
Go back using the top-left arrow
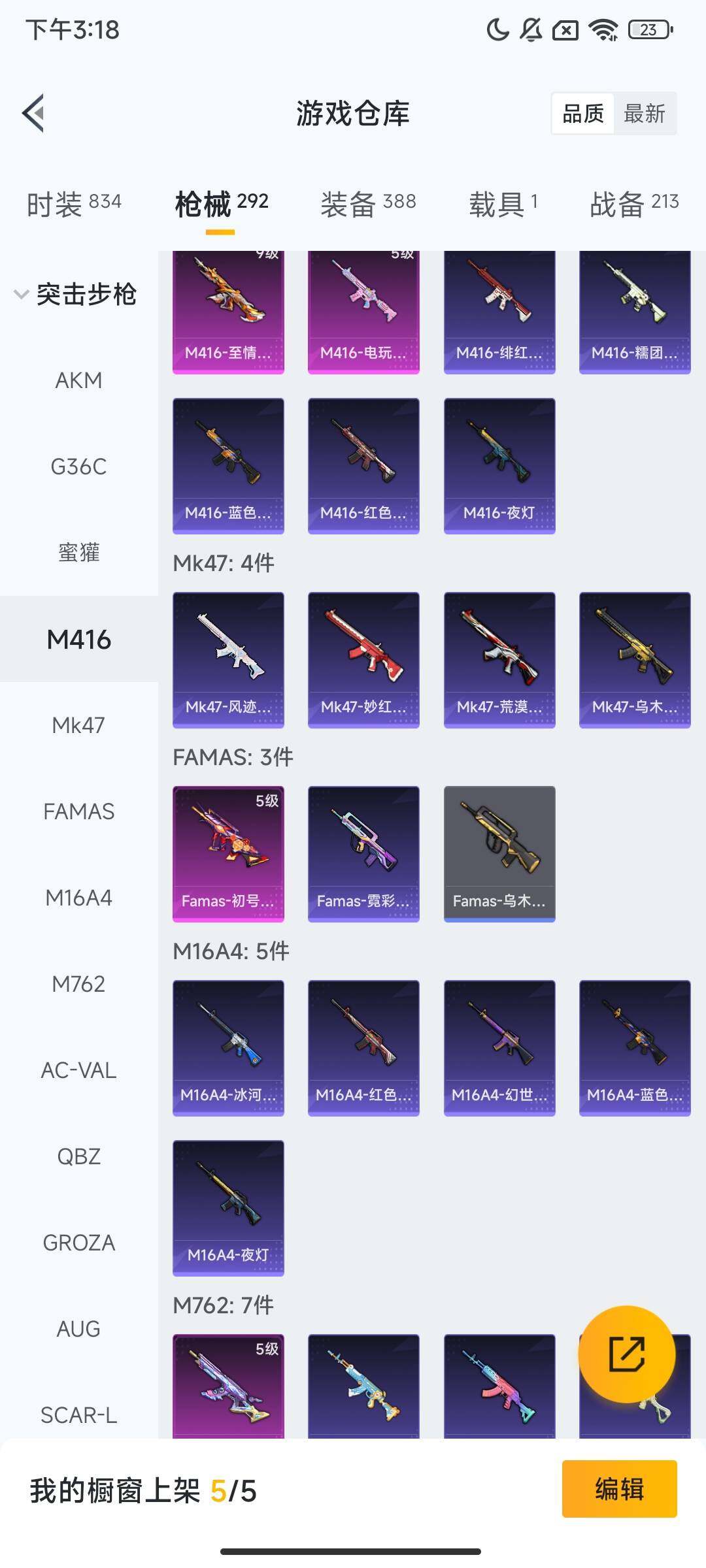[x=33, y=113]
